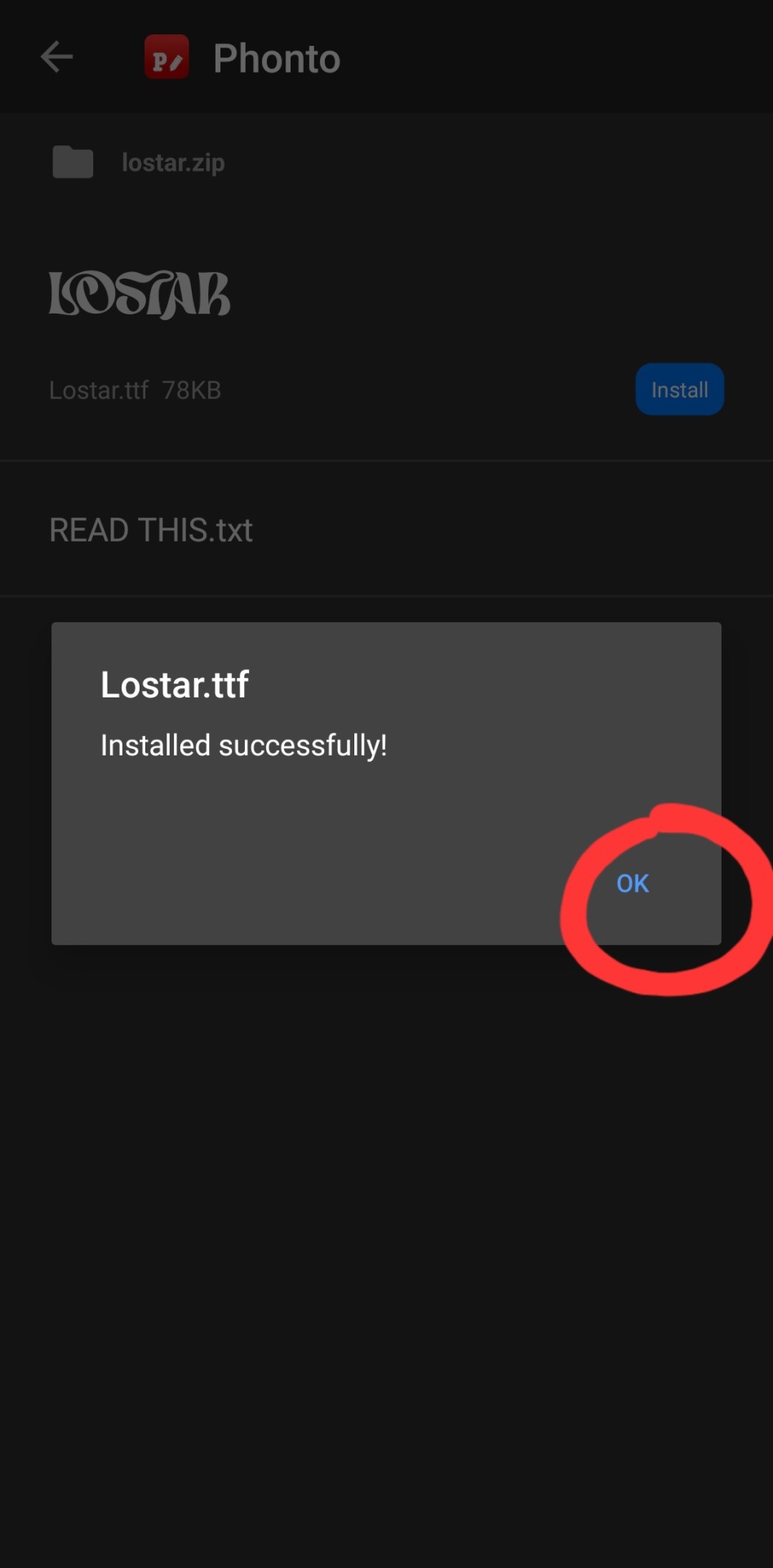Image resolution: width=773 pixels, height=1568 pixels.
Task: Go back using the arrow
Action: 57,57
